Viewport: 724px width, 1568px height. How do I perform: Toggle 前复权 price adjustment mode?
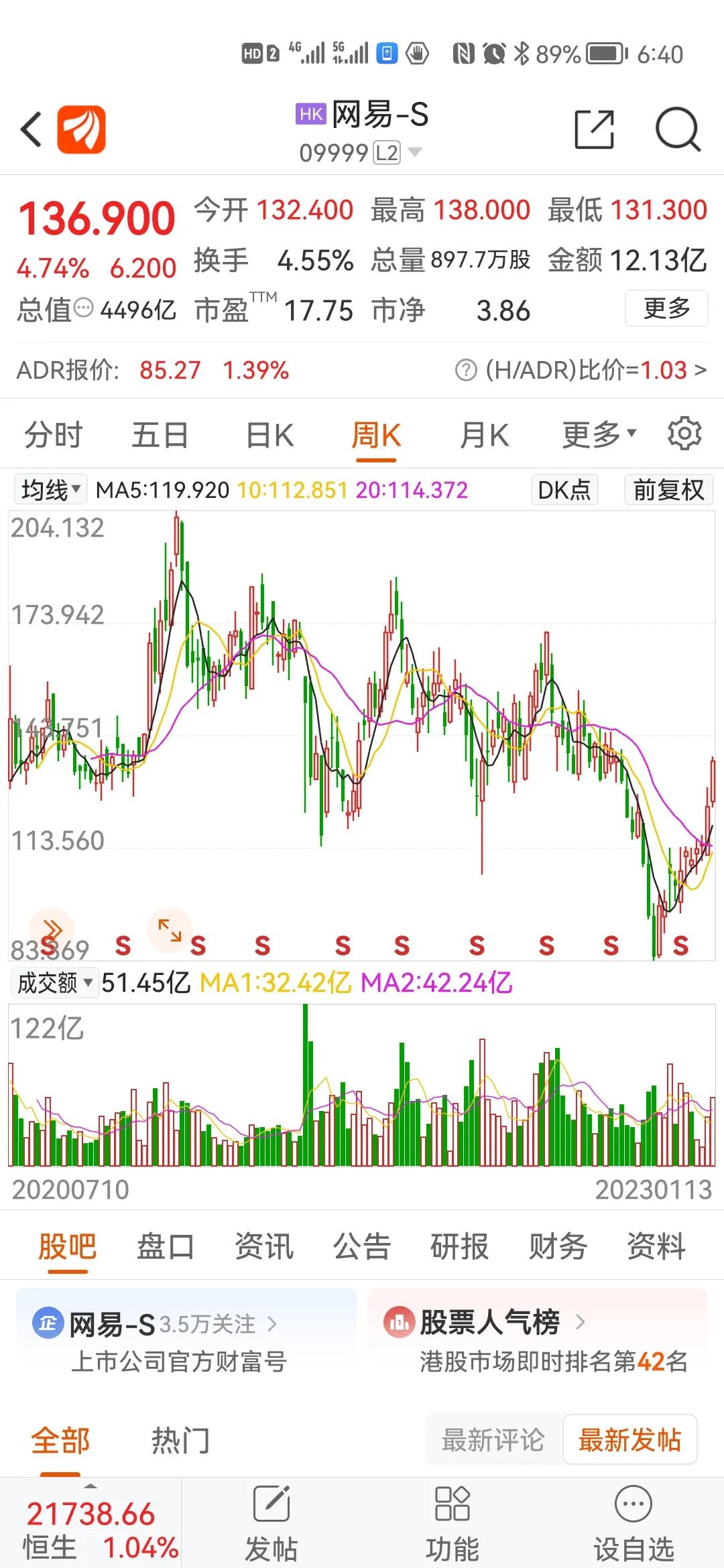[668, 490]
